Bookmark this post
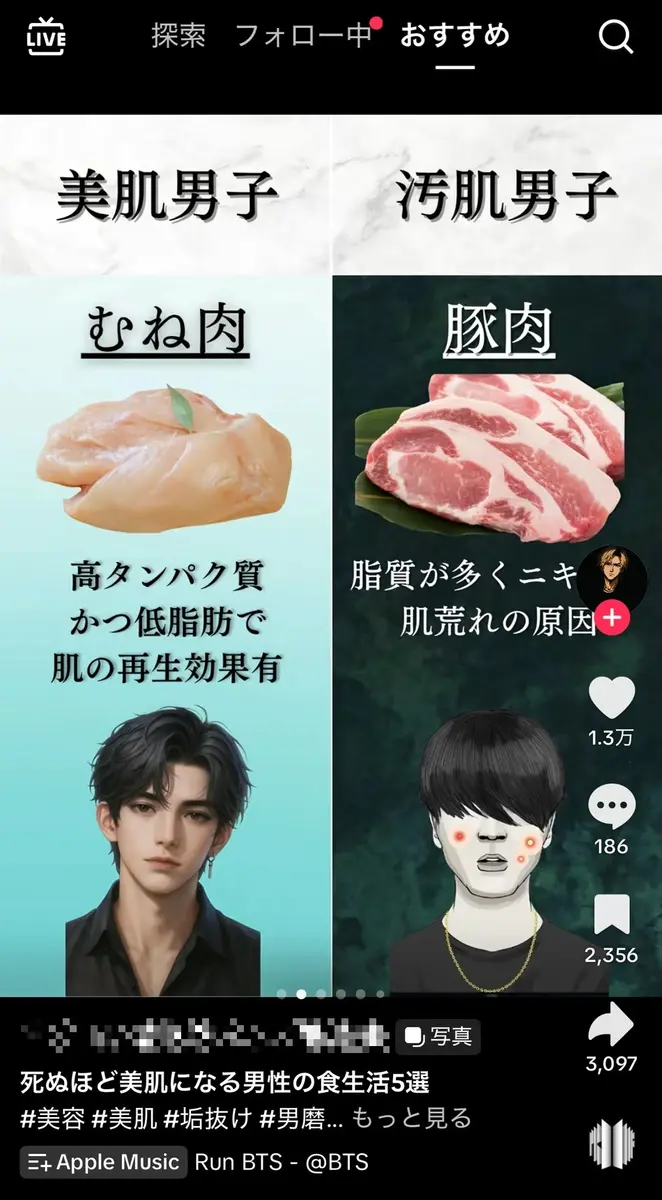662x1200 pixels. coord(611,915)
